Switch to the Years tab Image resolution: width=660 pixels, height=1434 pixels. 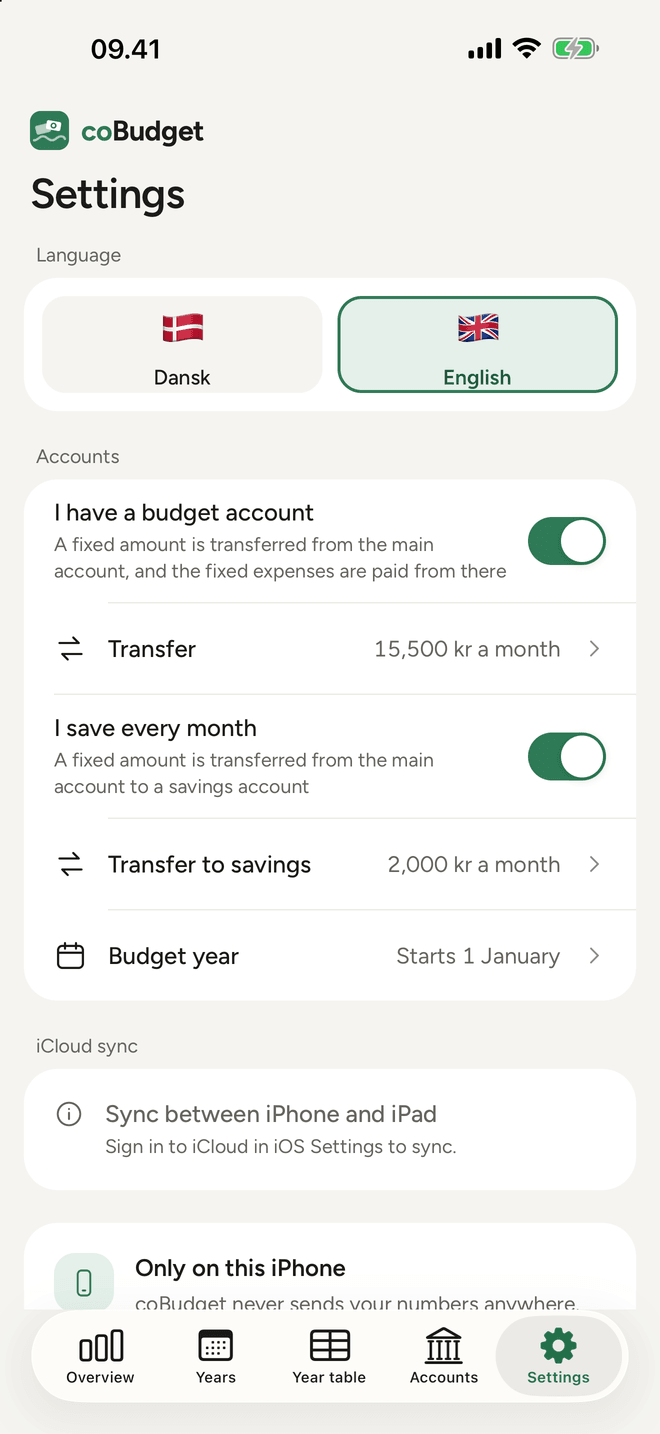tap(215, 1357)
